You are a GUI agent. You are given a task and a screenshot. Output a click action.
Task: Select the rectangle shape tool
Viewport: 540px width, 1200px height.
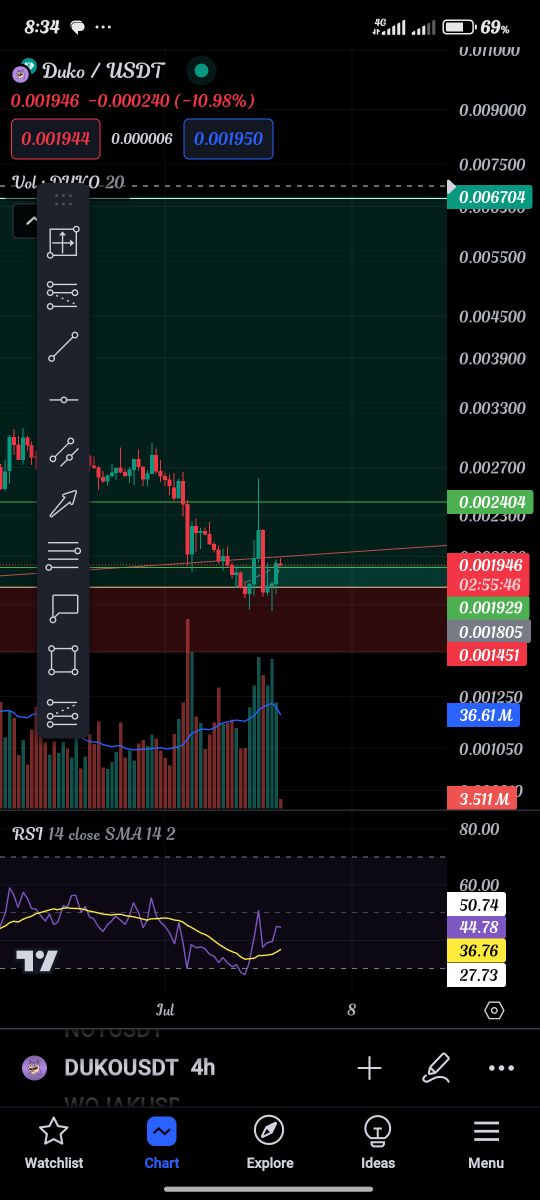pos(64,660)
